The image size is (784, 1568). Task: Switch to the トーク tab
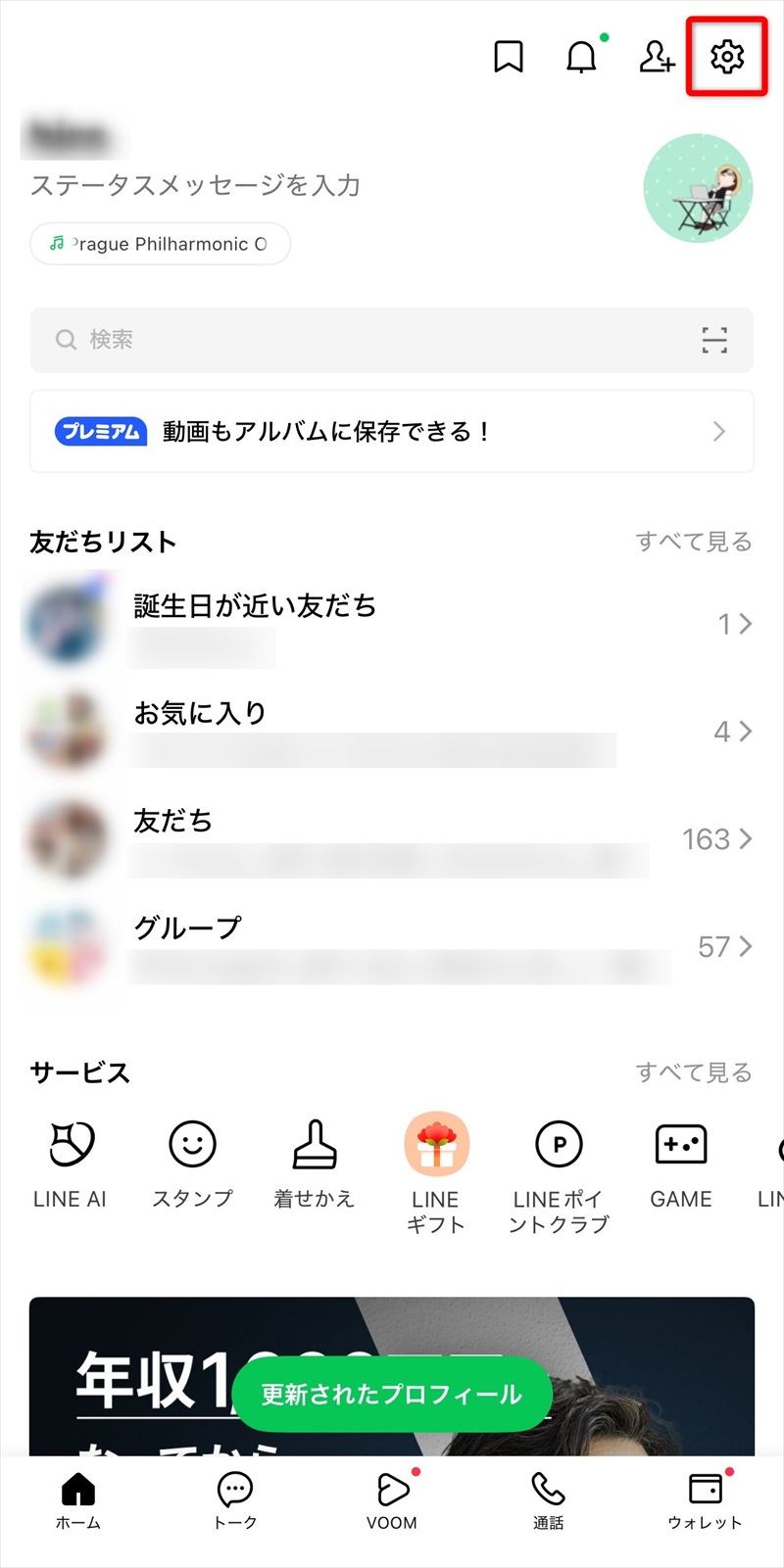point(235,1500)
